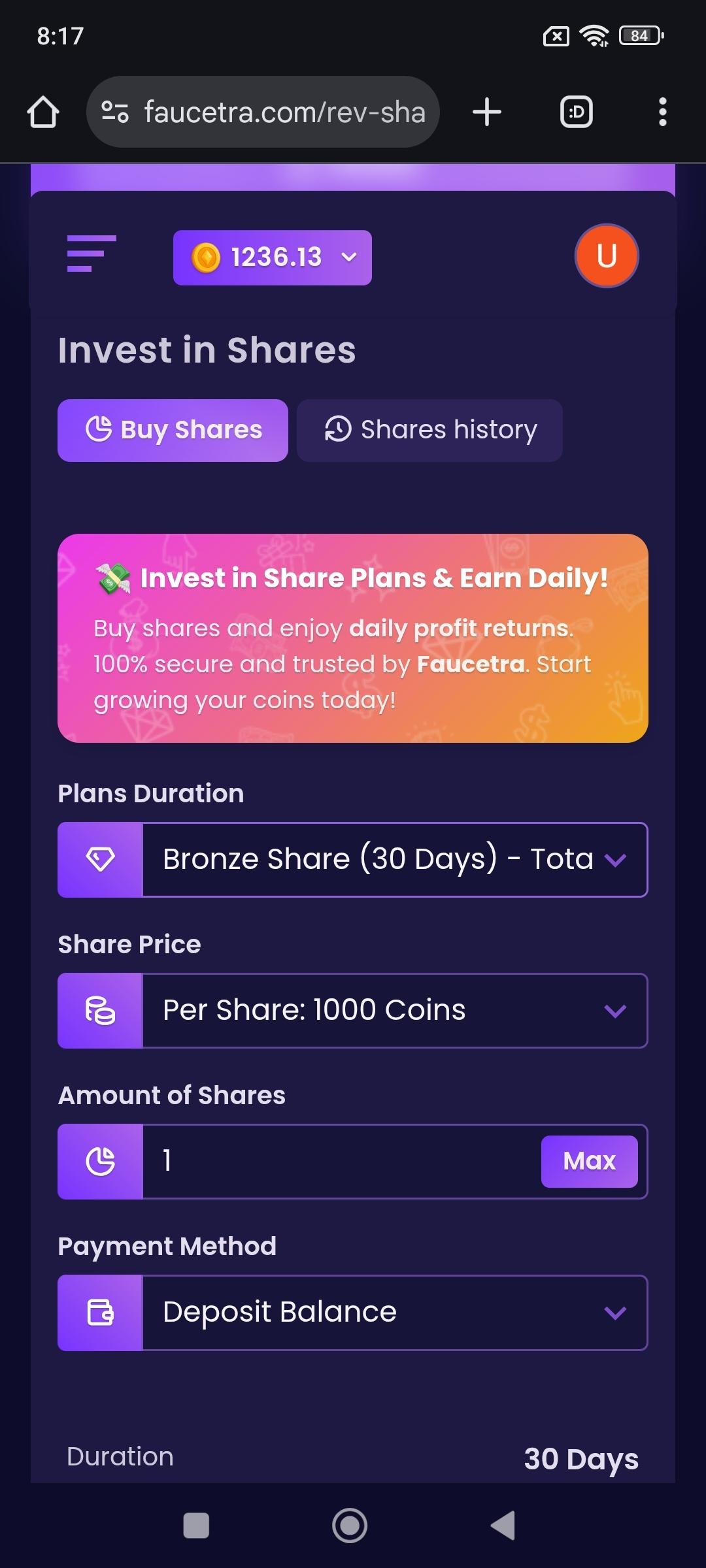Choose a Payment Method from dropdown
Viewport: 706px width, 1568px height.
tap(394, 1313)
